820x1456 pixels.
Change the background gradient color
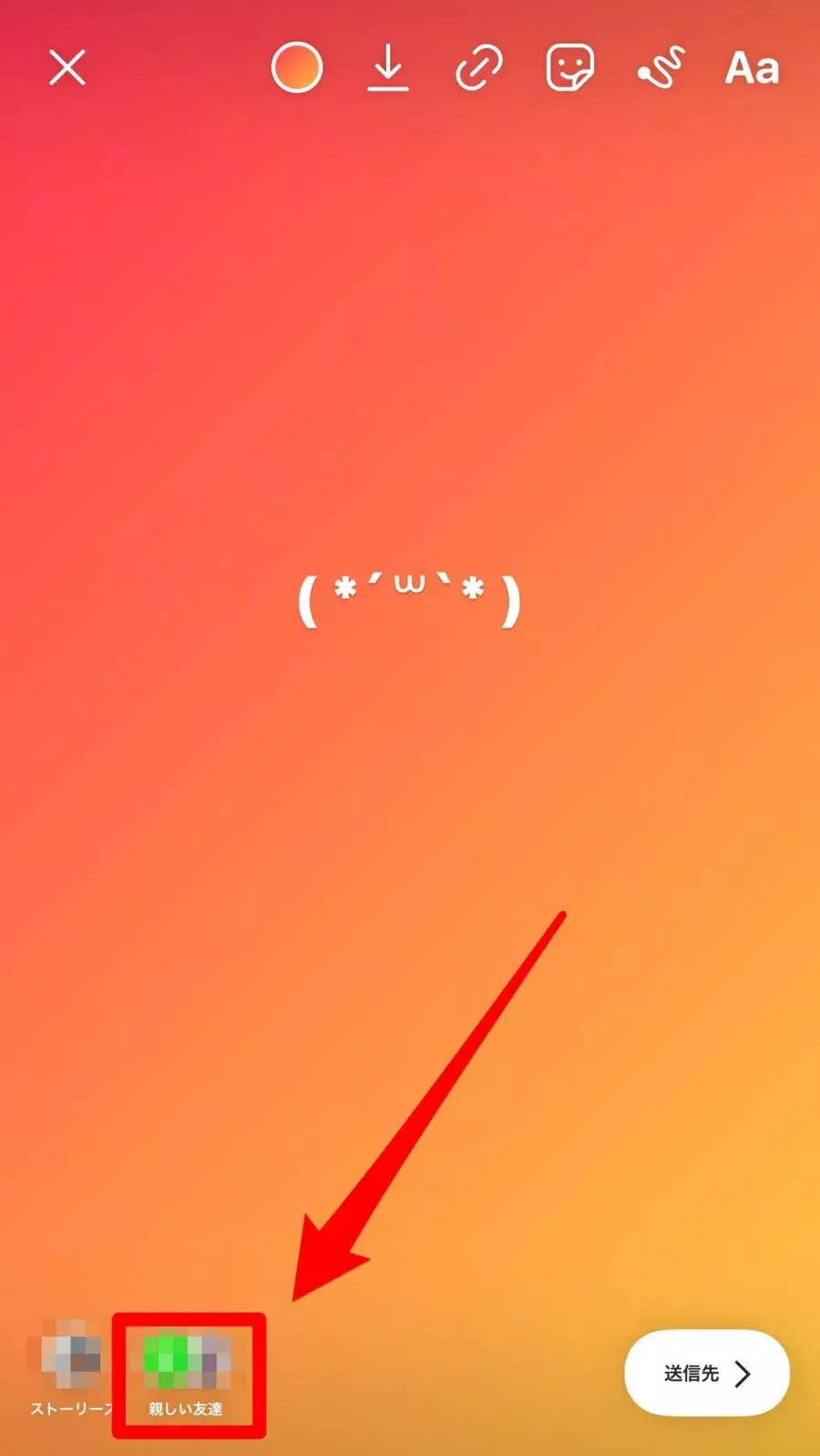297,68
